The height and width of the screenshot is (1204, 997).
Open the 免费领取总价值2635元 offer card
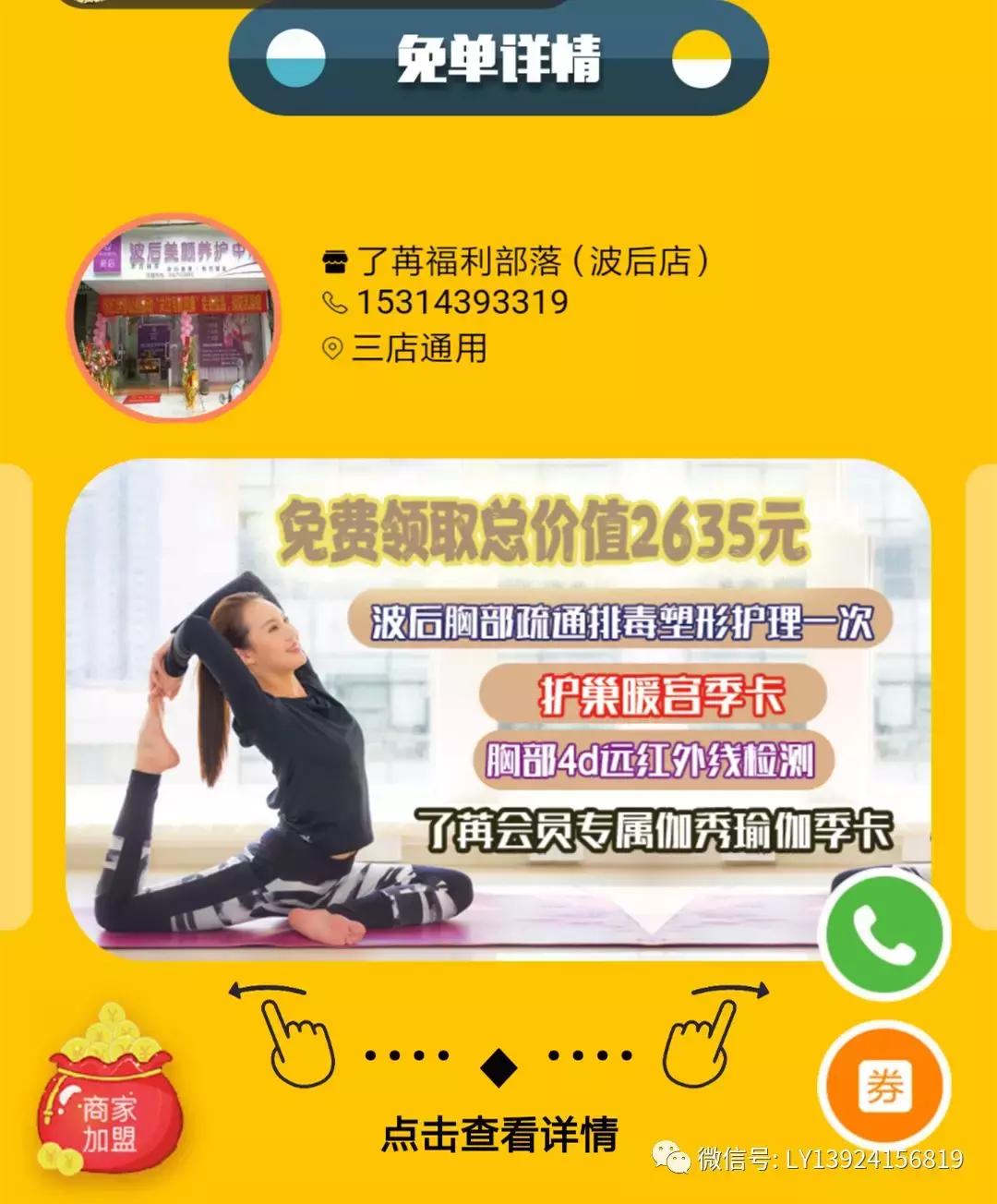(498, 709)
